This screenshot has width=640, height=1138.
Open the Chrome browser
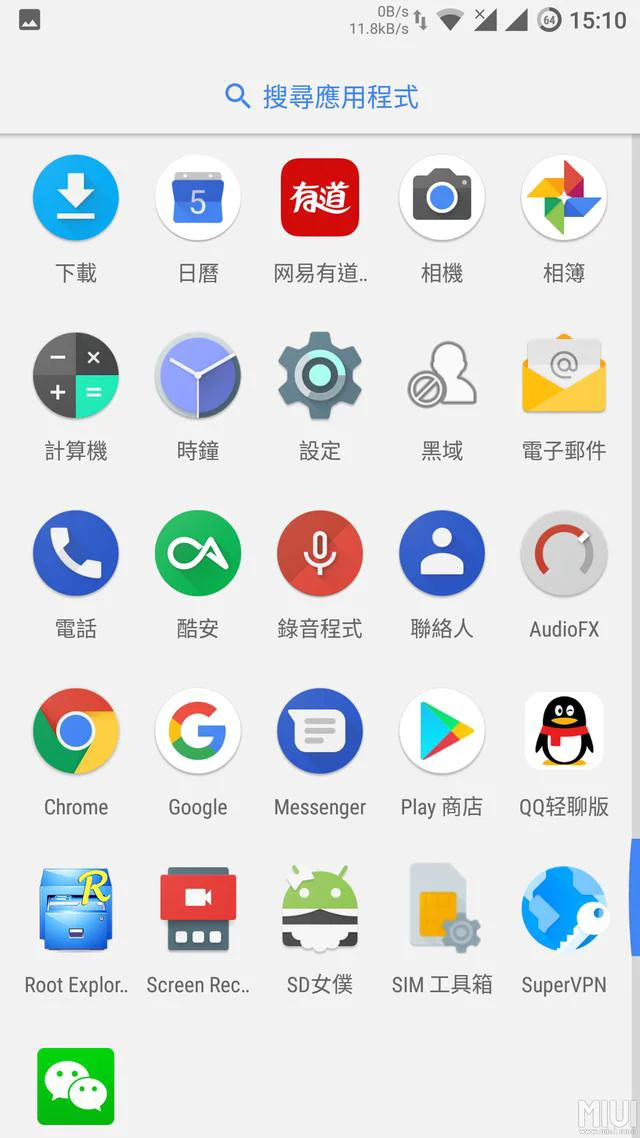click(x=76, y=732)
